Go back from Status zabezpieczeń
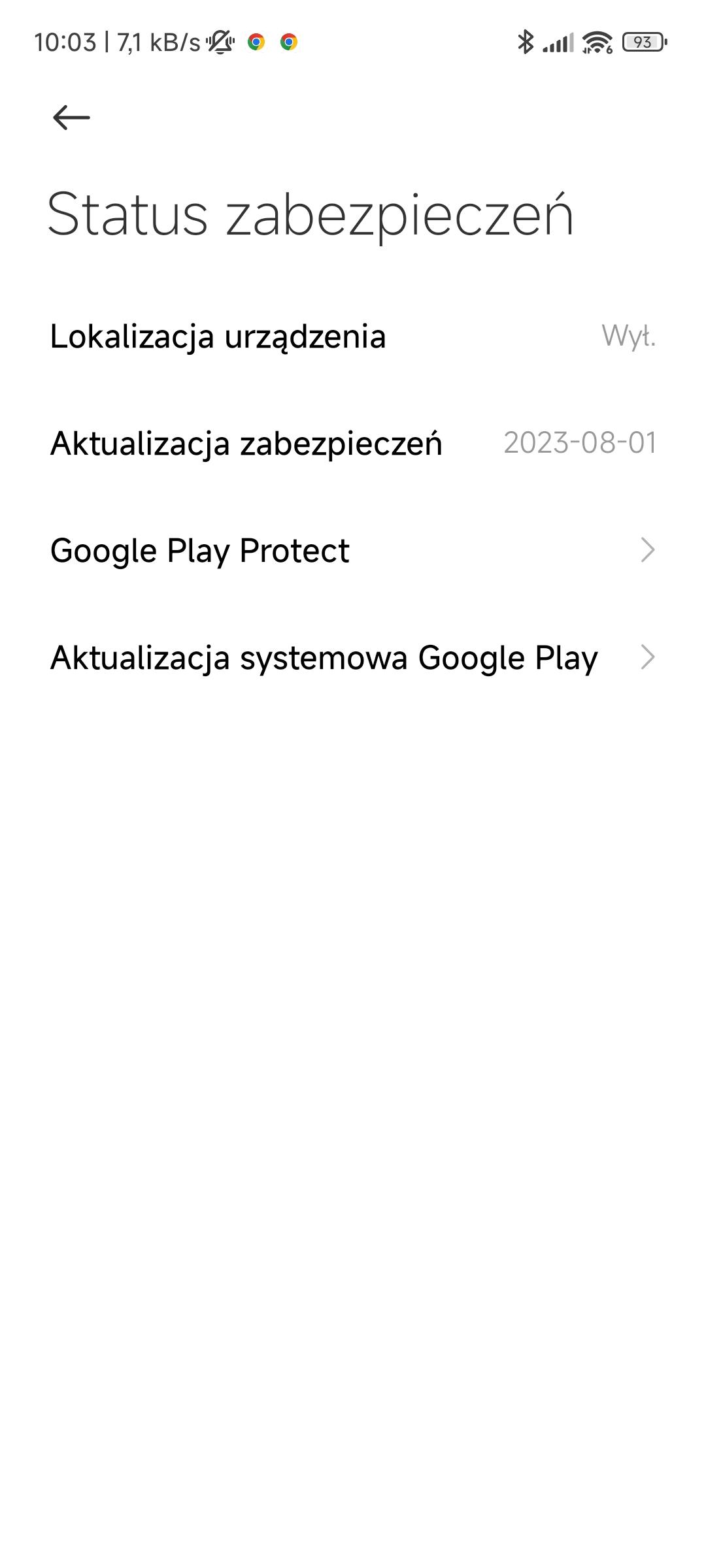 point(71,118)
